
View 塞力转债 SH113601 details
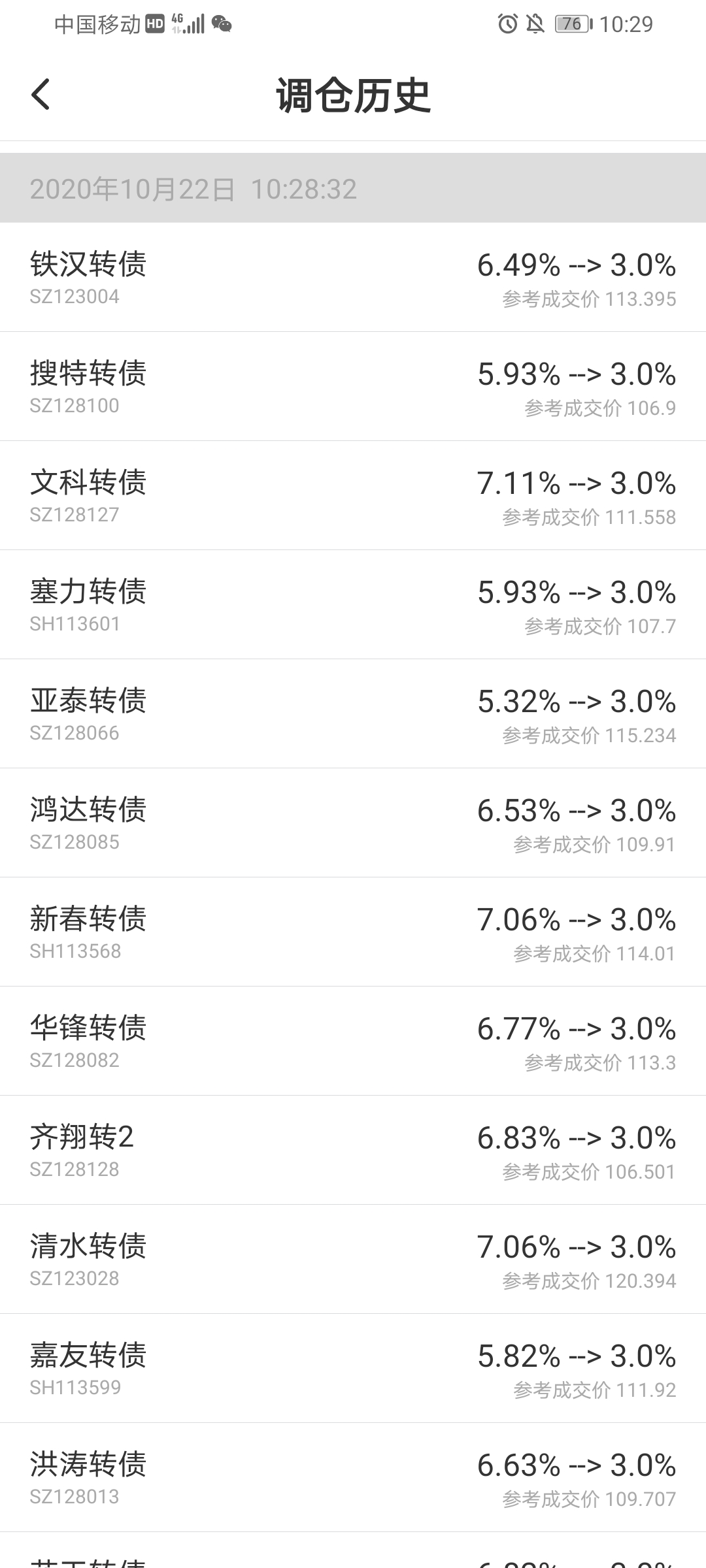pos(353,604)
